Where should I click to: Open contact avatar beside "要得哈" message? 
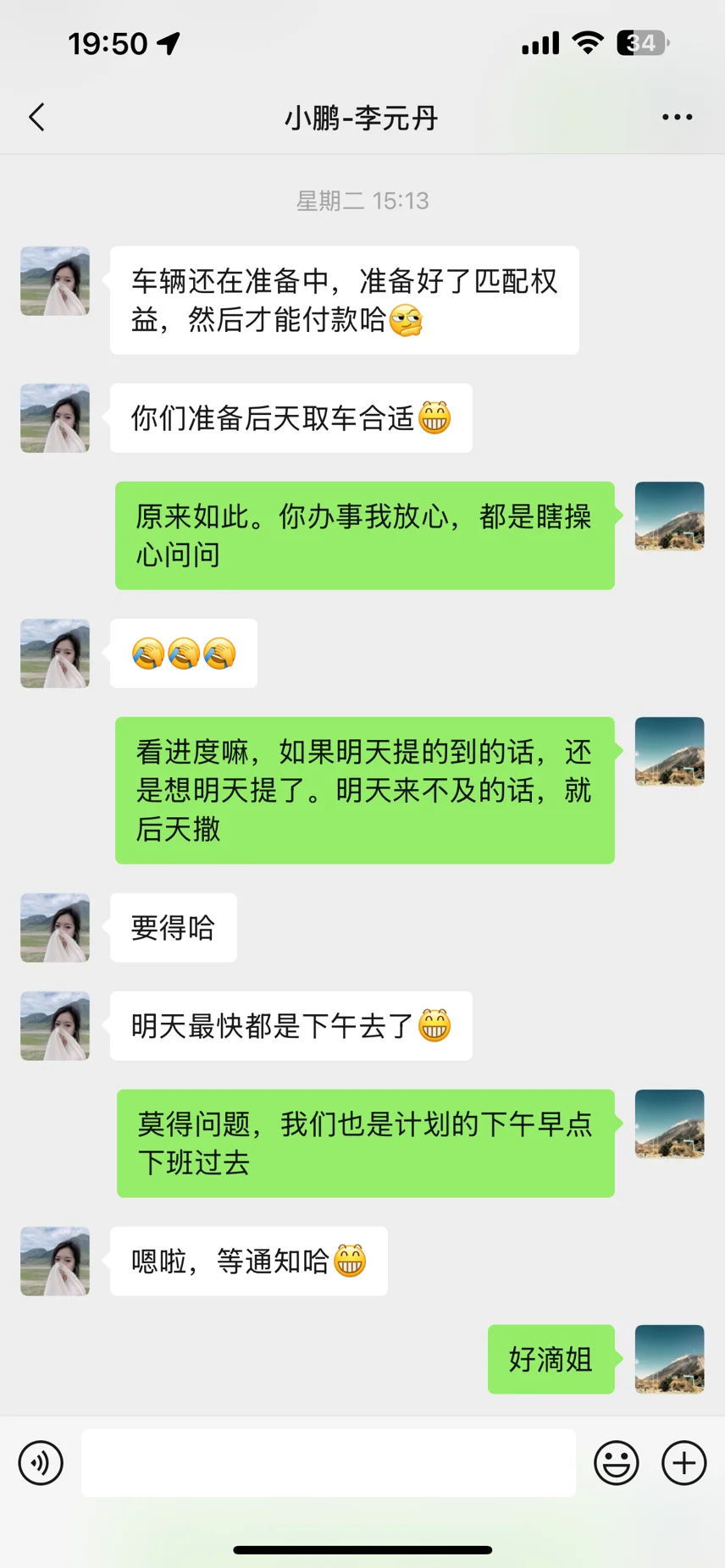tap(55, 927)
